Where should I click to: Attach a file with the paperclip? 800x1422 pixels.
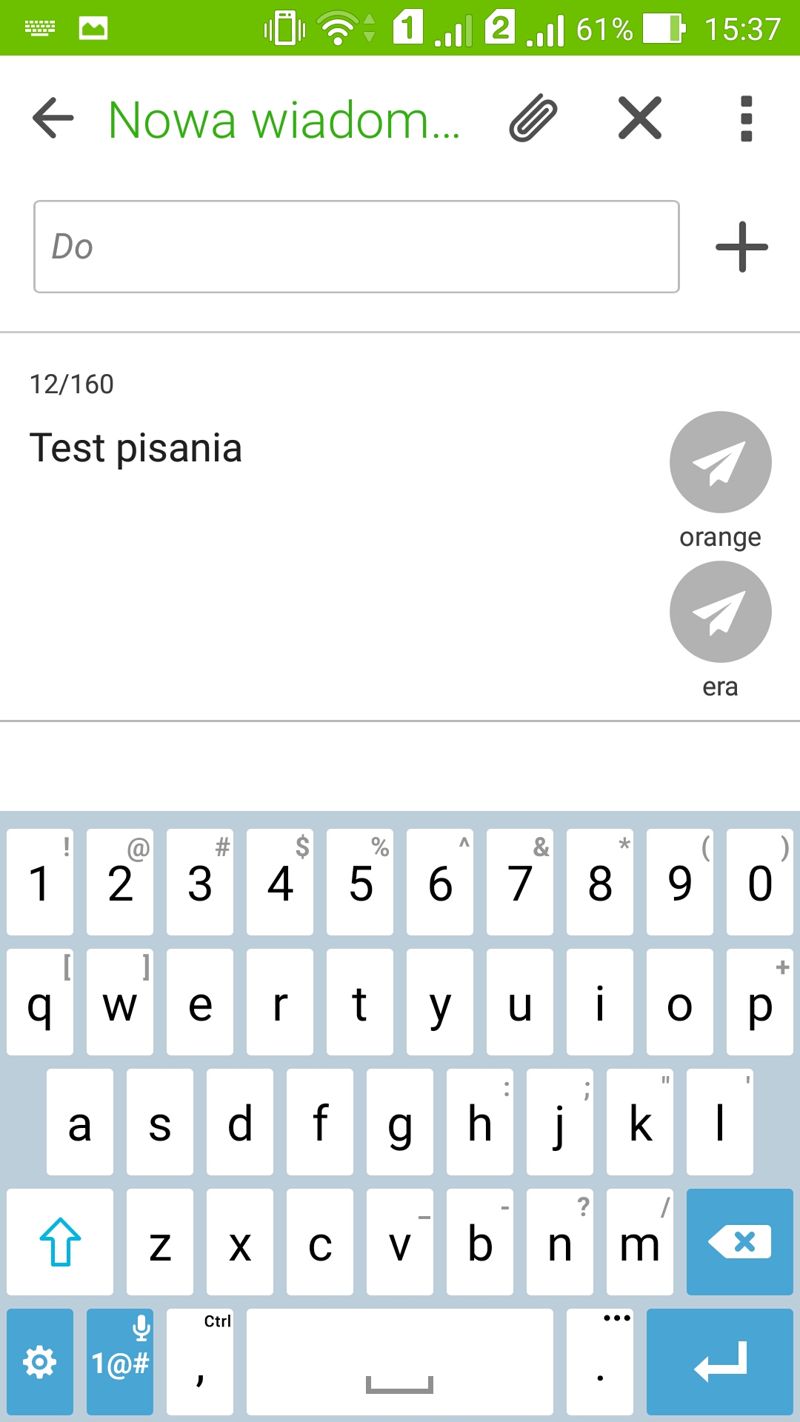(533, 120)
